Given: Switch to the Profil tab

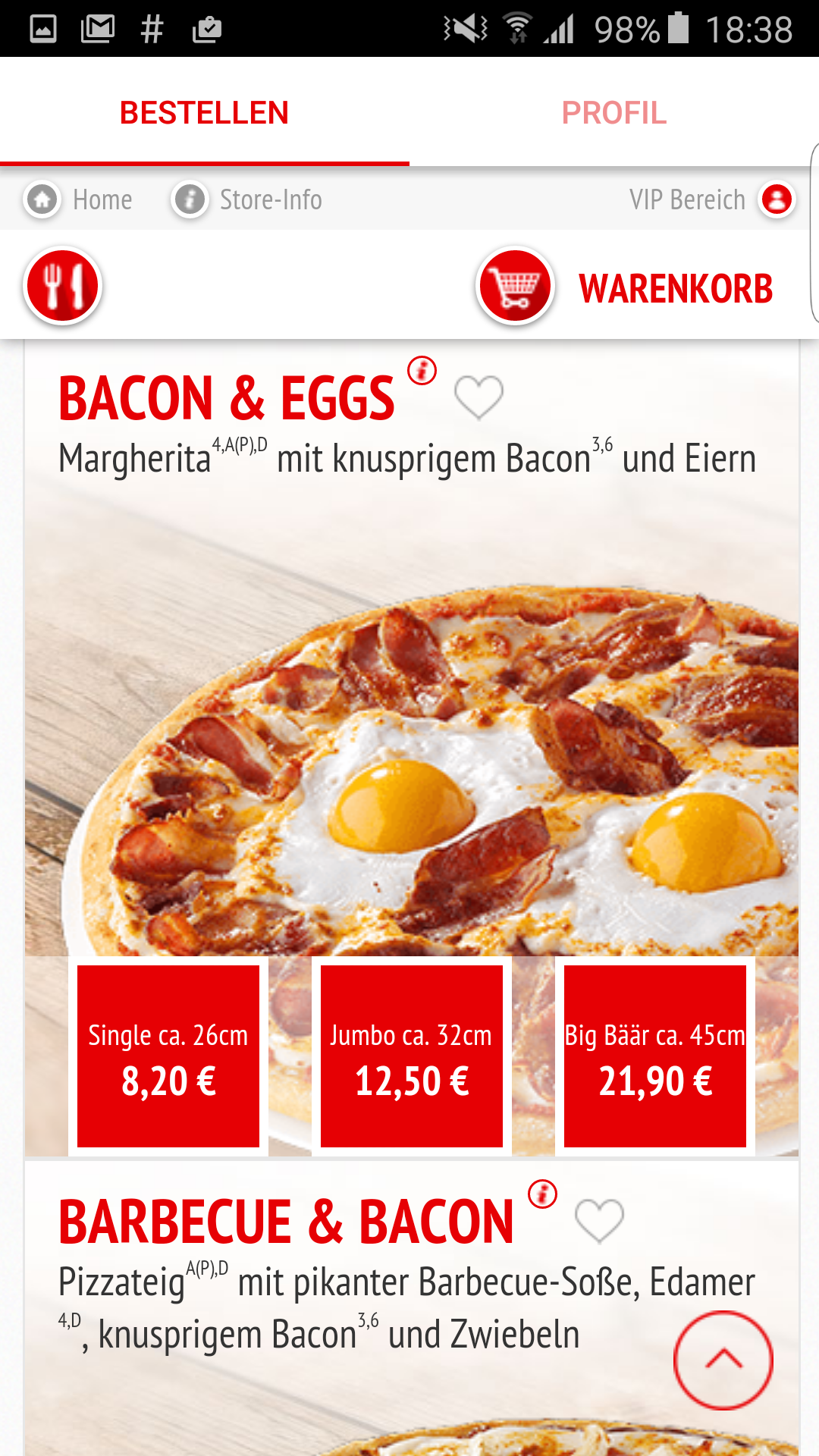Looking at the screenshot, I should point(614,113).
